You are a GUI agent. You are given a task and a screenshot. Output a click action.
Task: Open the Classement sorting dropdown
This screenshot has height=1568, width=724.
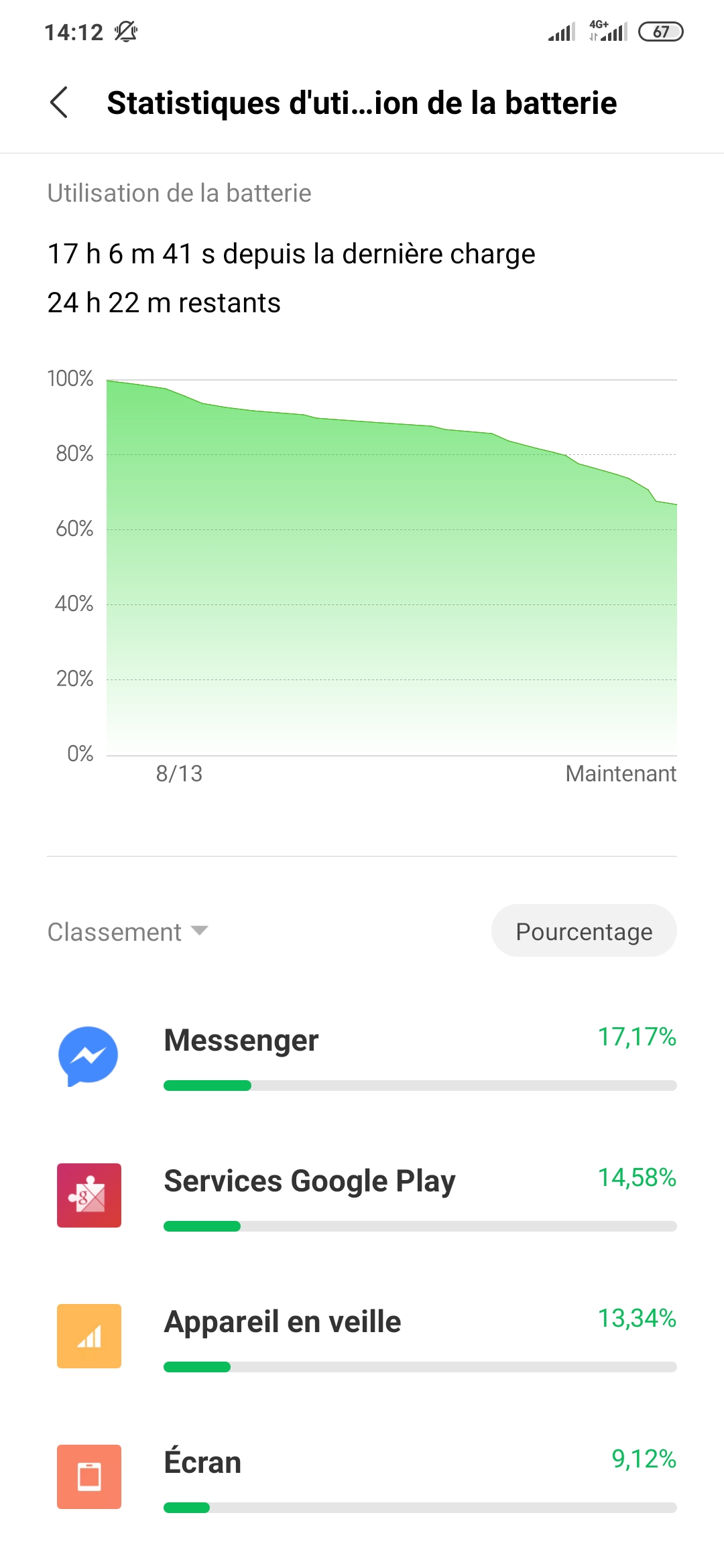click(128, 931)
